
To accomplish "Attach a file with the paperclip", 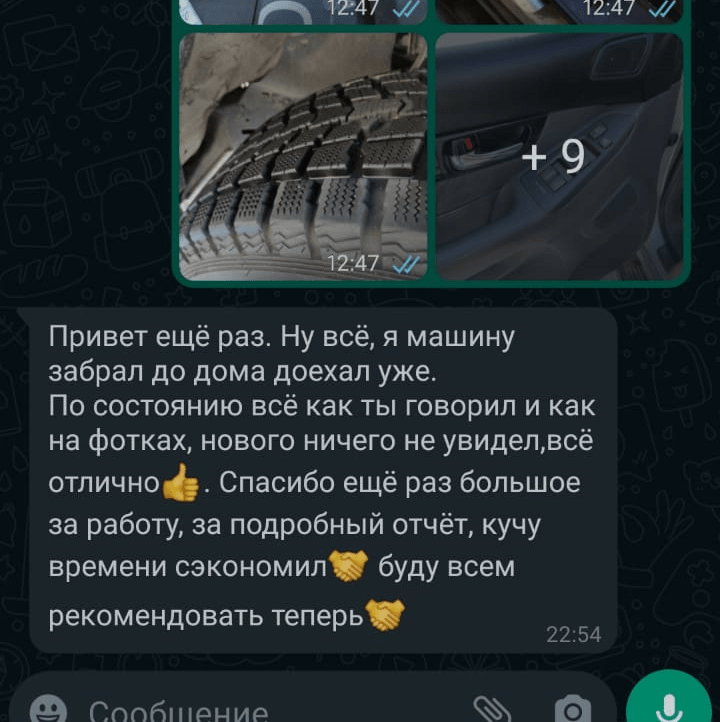I will 491,710.
